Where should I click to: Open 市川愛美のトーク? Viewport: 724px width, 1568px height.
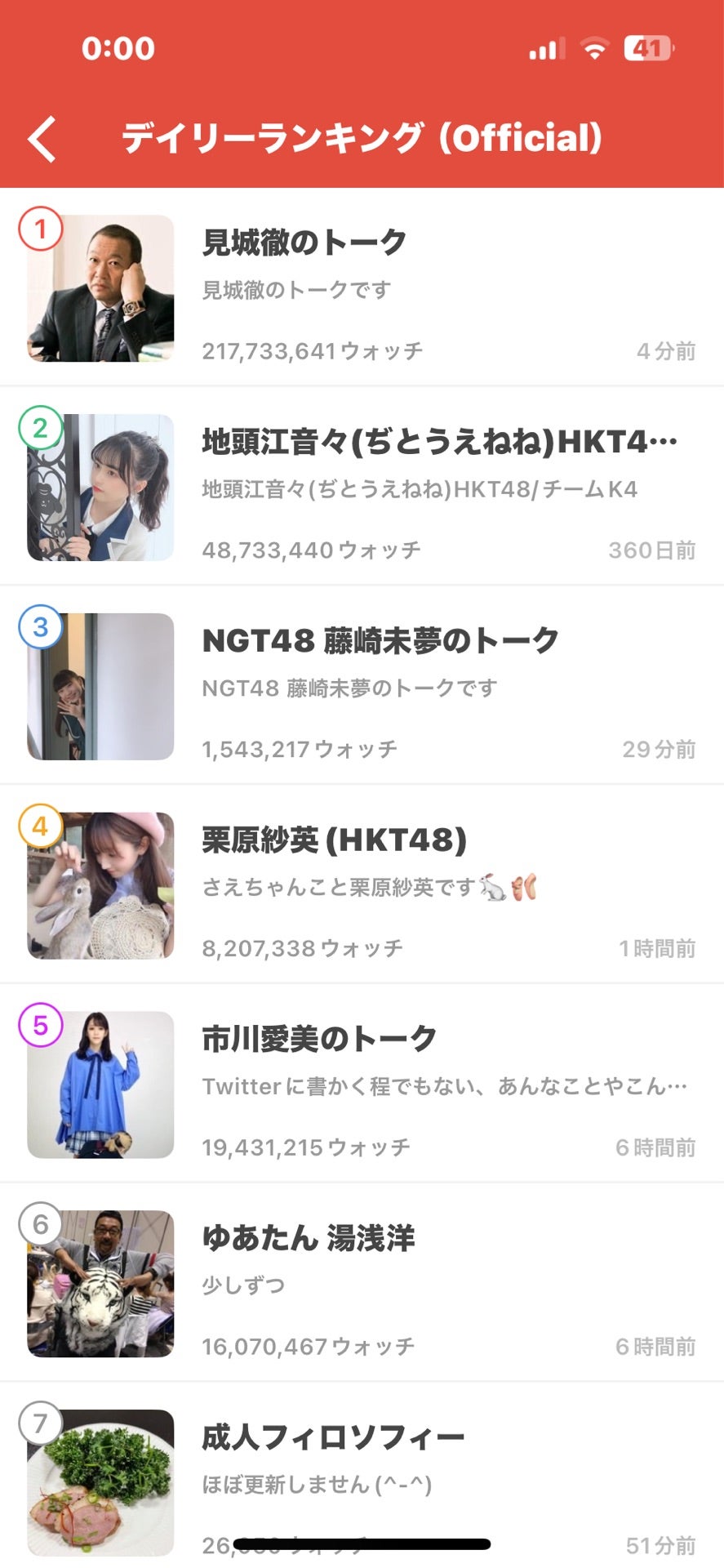click(x=319, y=1040)
